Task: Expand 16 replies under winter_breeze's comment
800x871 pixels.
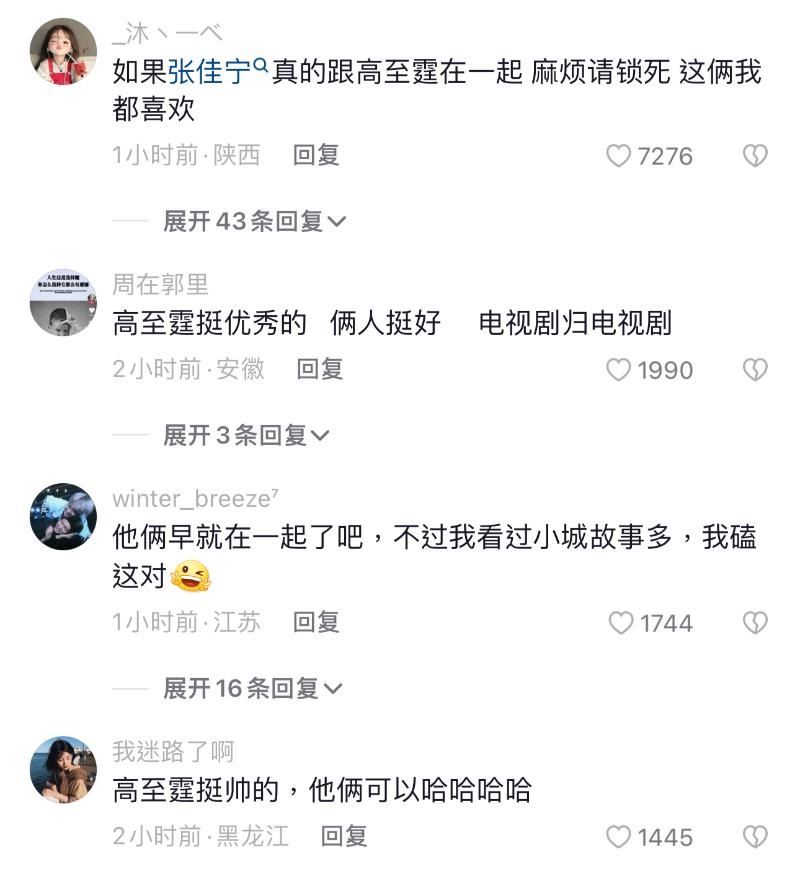Action: pos(252,688)
